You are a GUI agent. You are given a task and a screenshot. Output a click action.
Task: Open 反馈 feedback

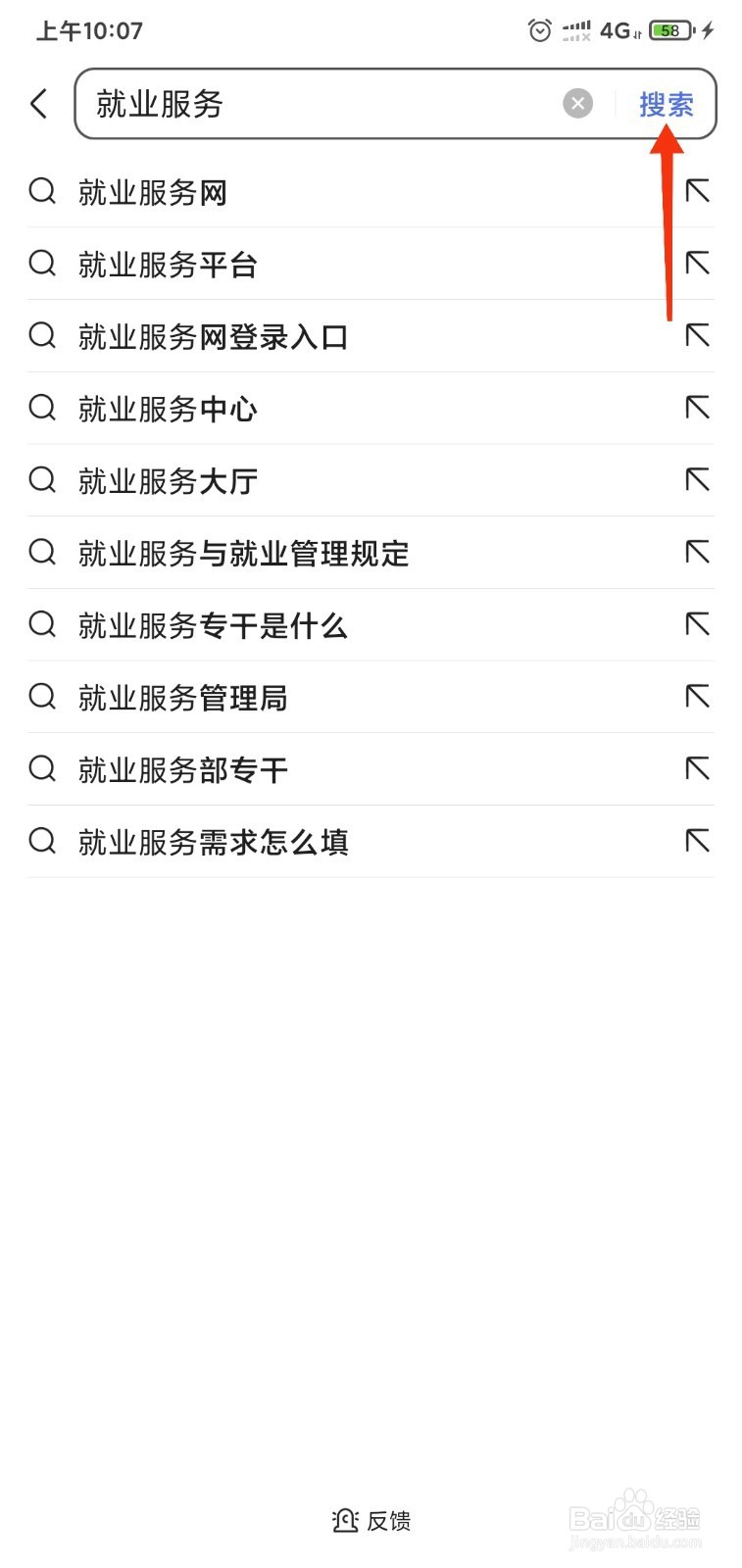coord(371,1520)
